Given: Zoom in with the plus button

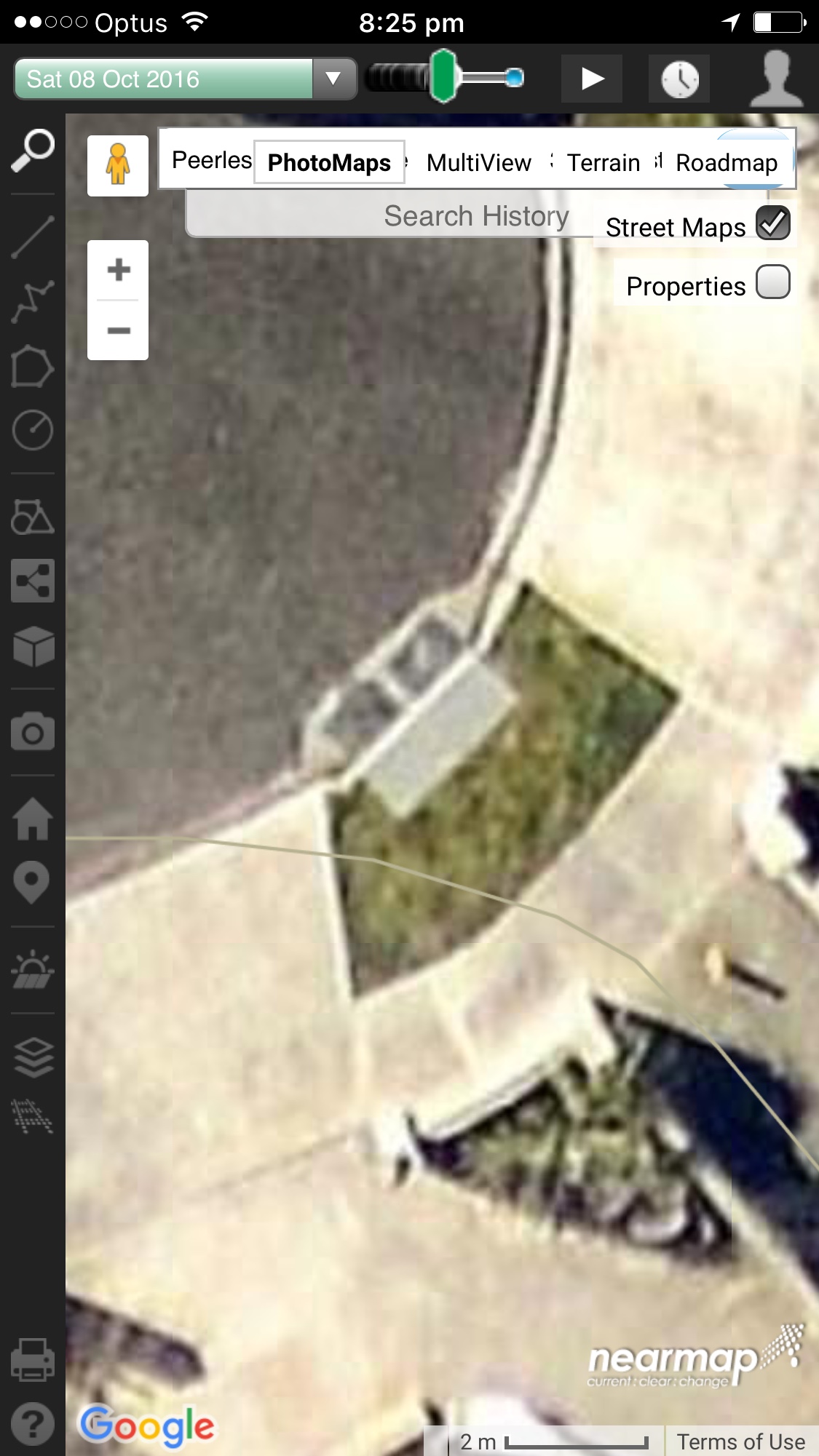Looking at the screenshot, I should pyautogui.click(x=118, y=270).
